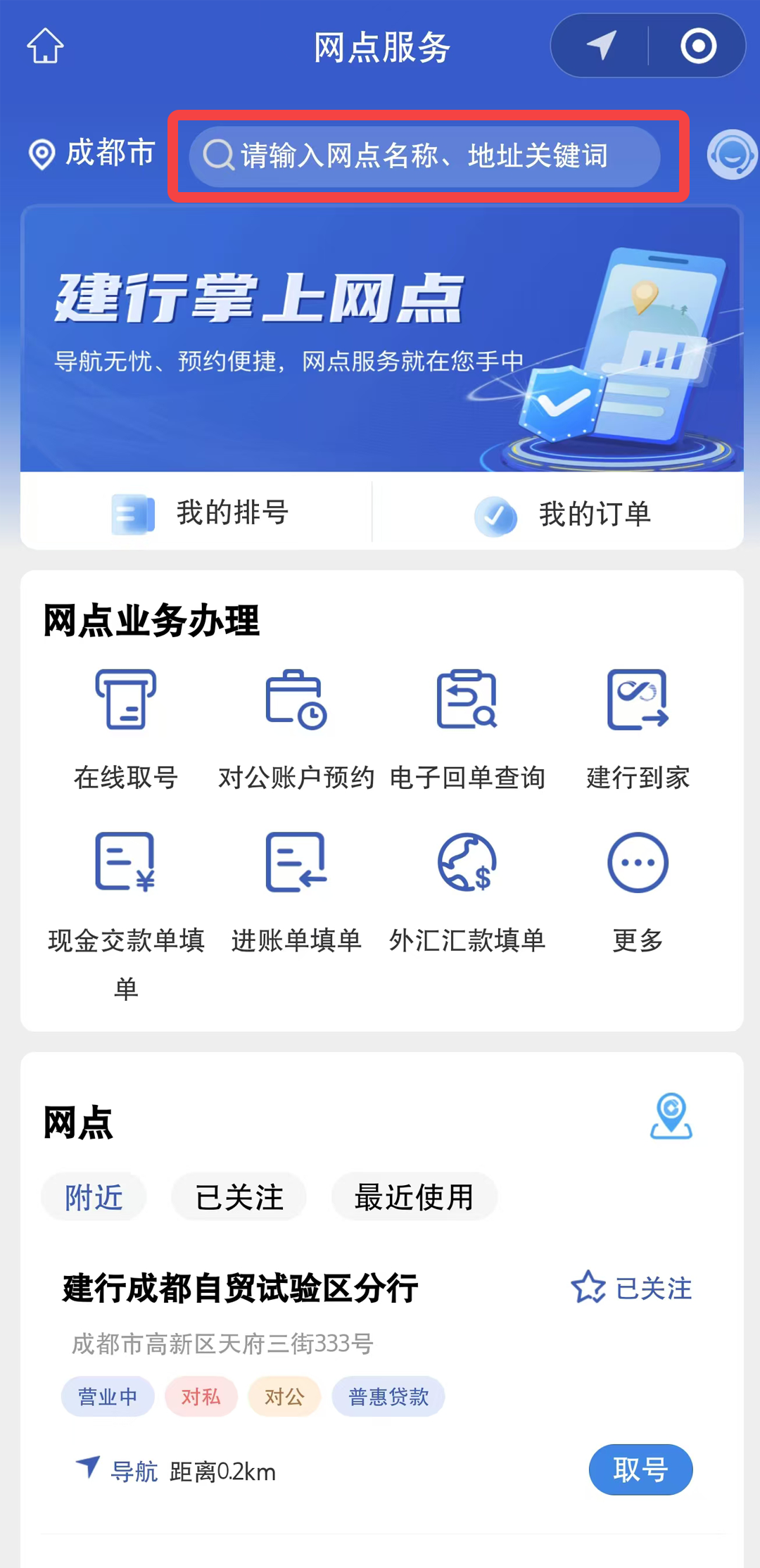Image resolution: width=760 pixels, height=1568 pixels.
Task: Open the branch map view icon
Action: click(671, 1115)
